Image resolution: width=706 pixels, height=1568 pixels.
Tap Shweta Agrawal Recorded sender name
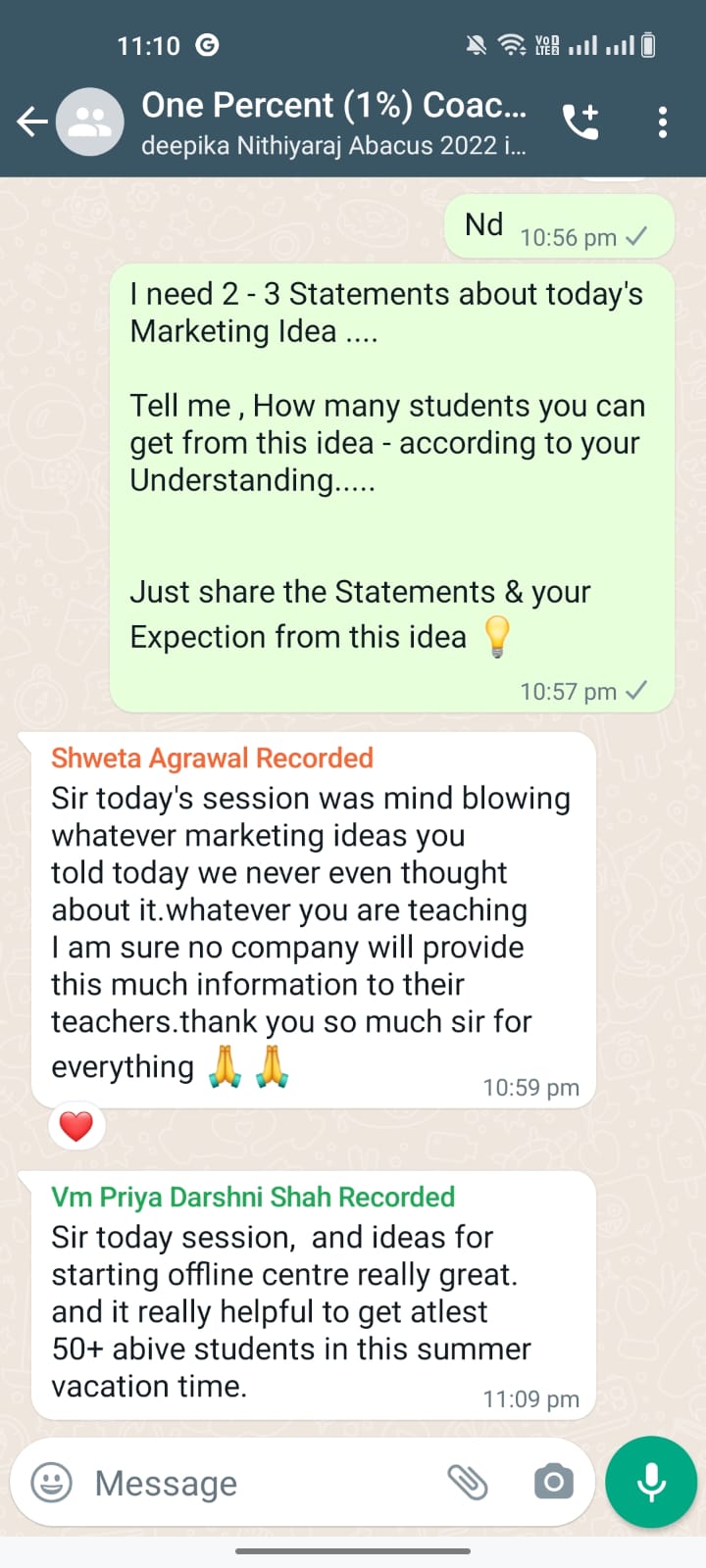point(212,758)
